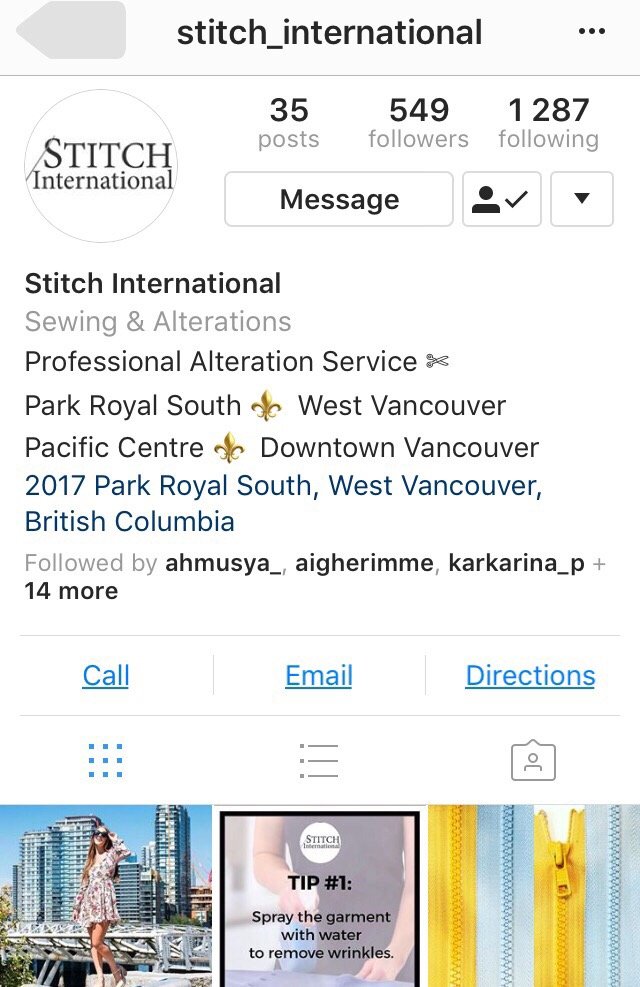
Task: Message Stitch International
Action: (339, 199)
